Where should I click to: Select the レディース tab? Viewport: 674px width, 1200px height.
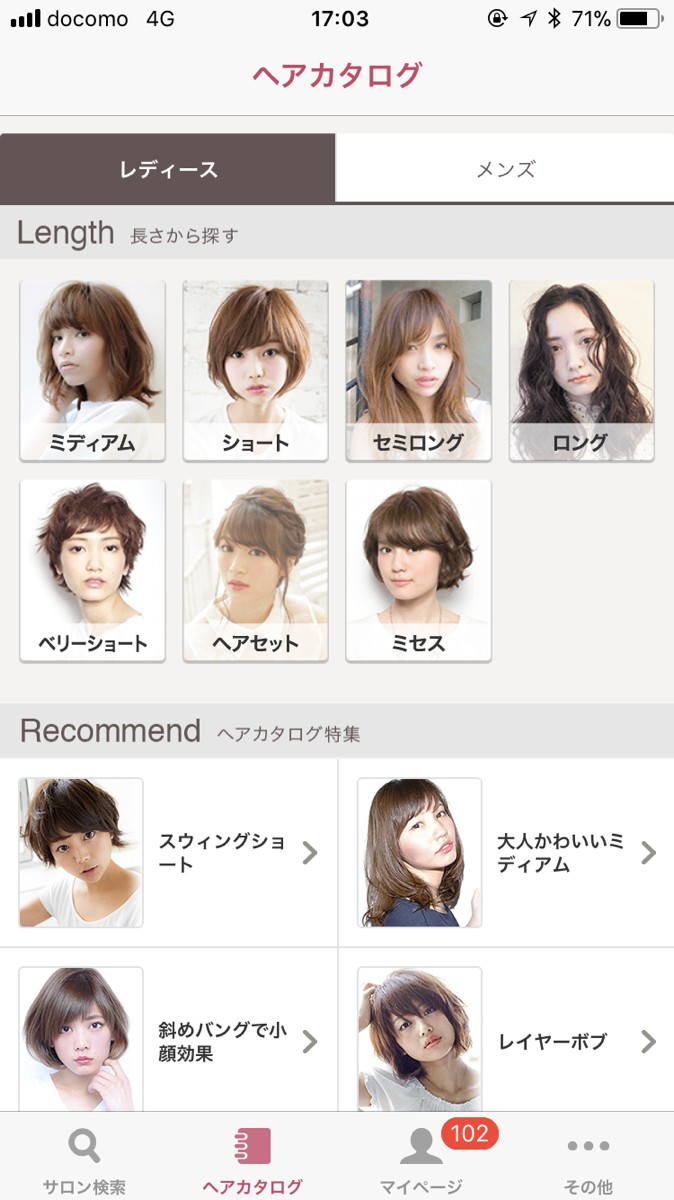(x=168, y=169)
